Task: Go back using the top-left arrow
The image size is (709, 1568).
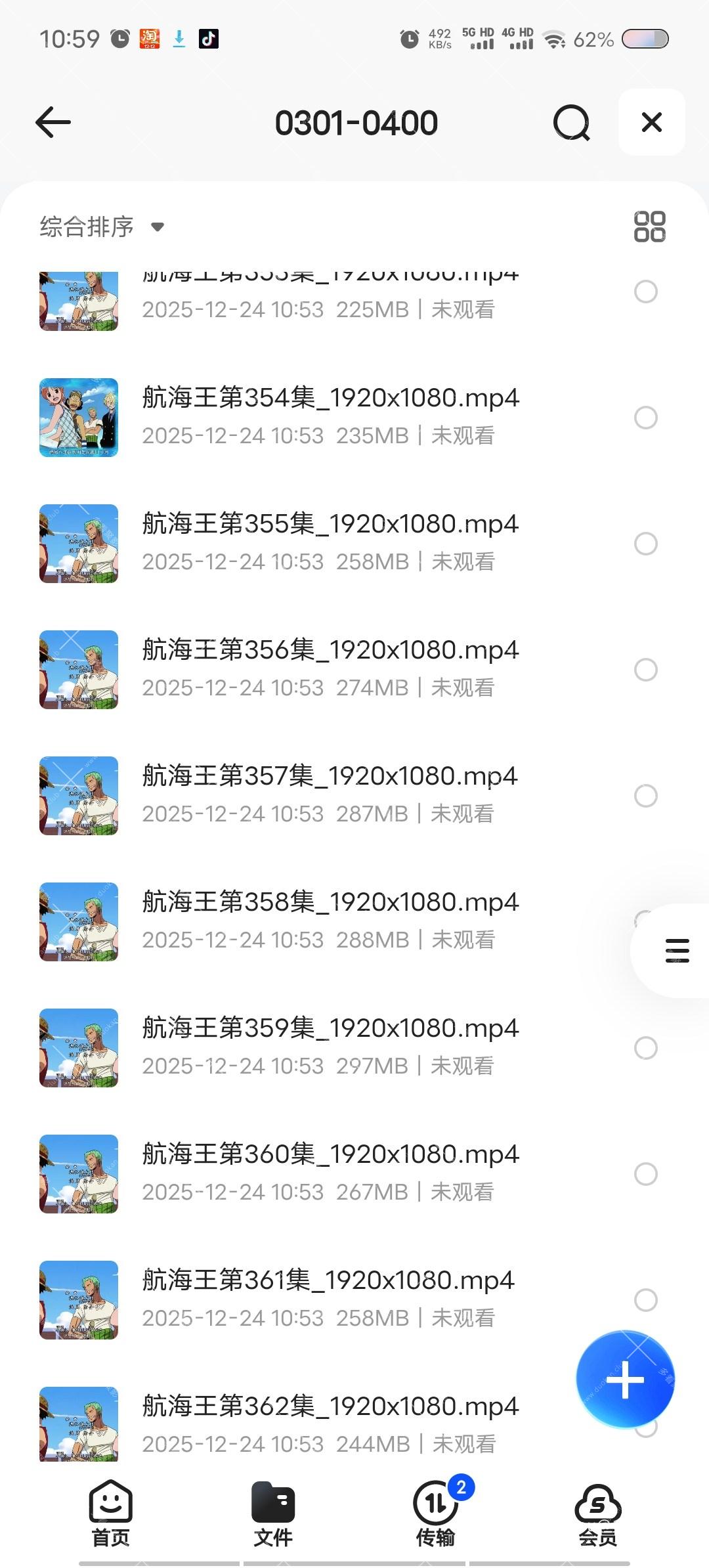Action: tap(53, 123)
